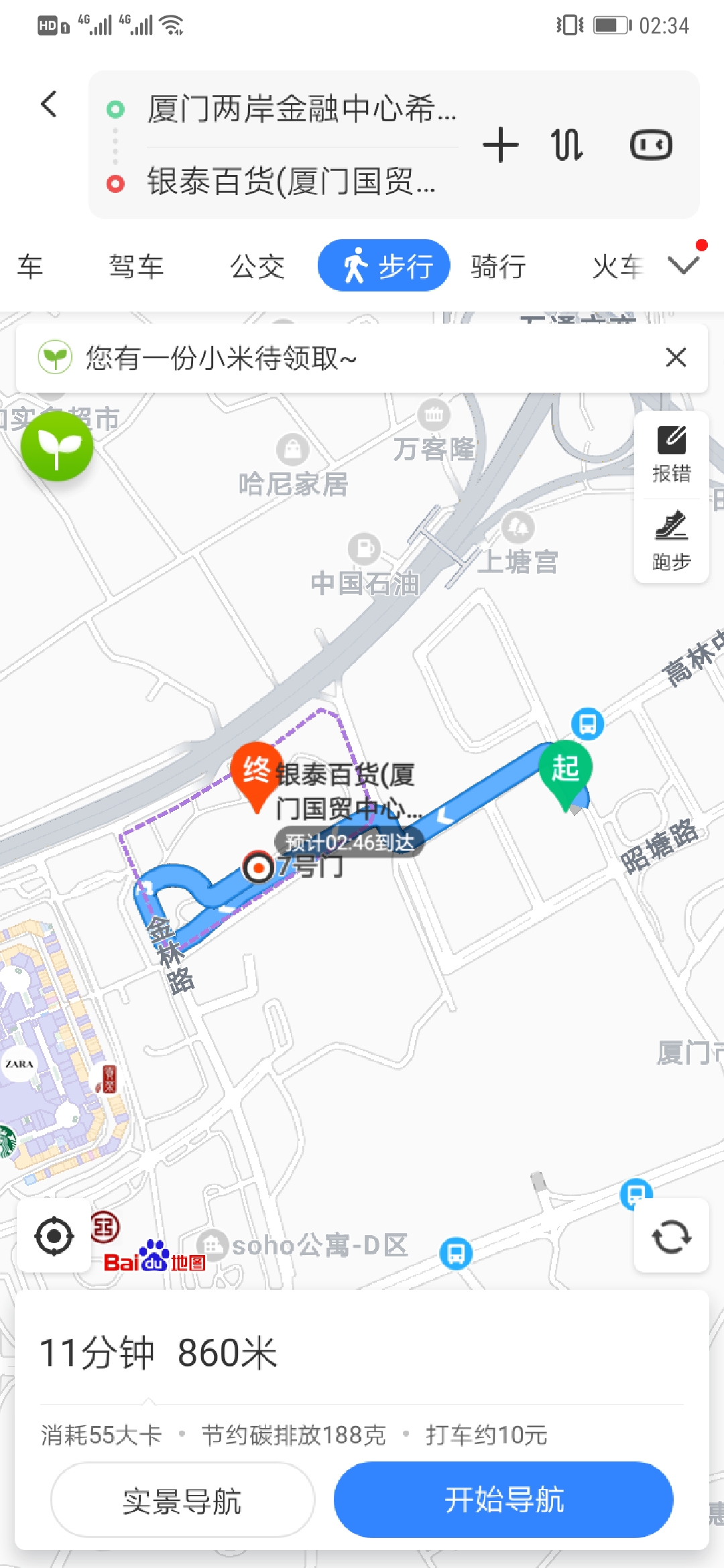
Task: Go back using the top-left arrow
Action: pos(49,105)
